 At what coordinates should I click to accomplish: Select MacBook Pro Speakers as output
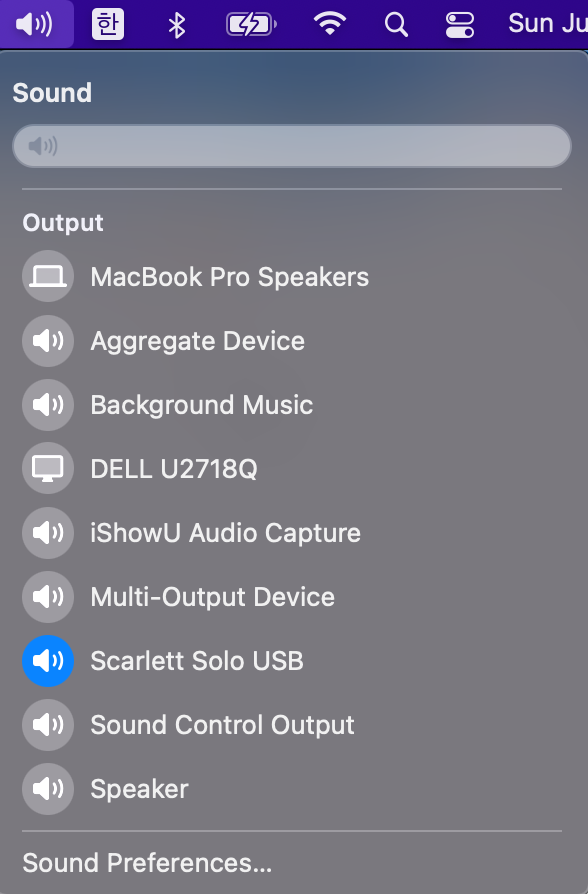[x=195, y=277]
